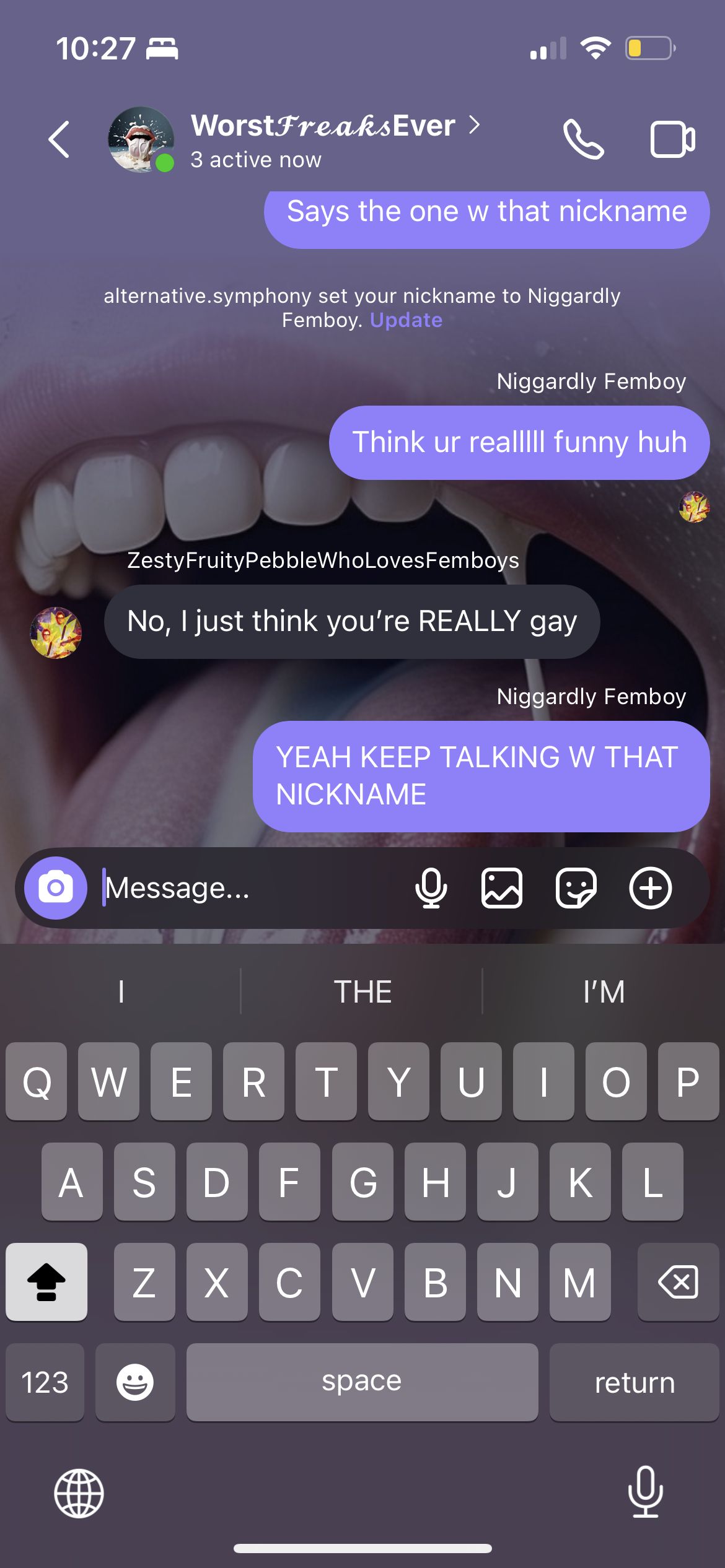Open the sticker picker
Screen dimensions: 725x1568
pos(576,888)
